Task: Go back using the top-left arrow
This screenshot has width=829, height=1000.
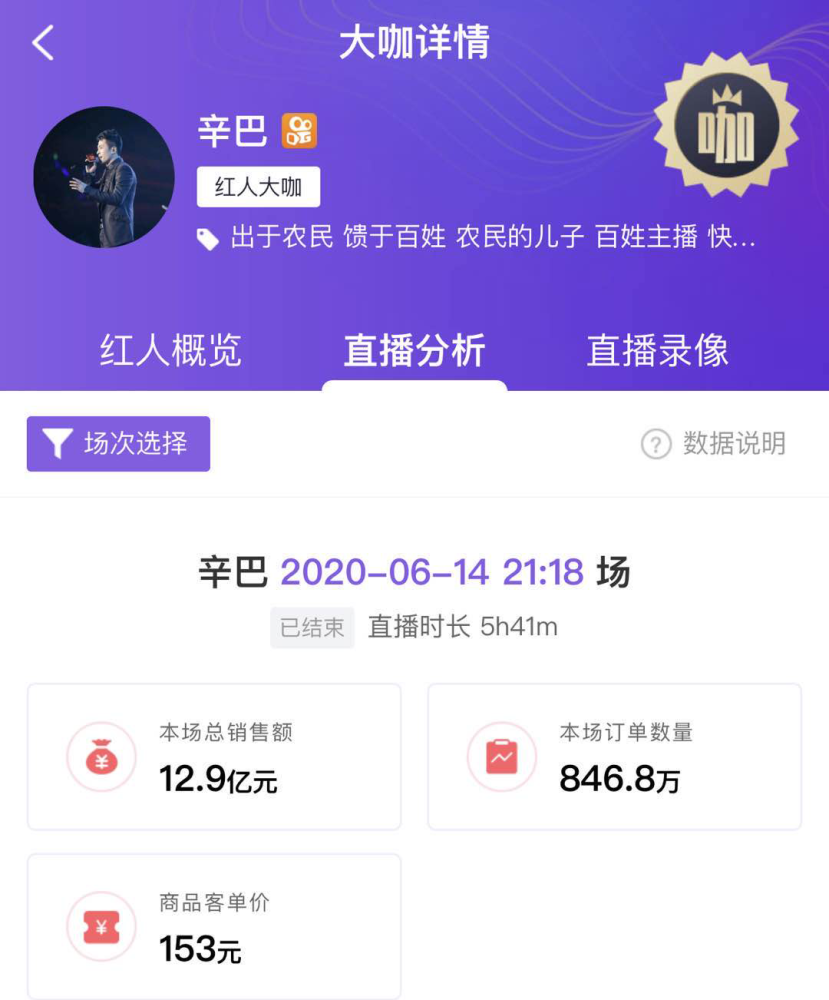Action: click(43, 43)
